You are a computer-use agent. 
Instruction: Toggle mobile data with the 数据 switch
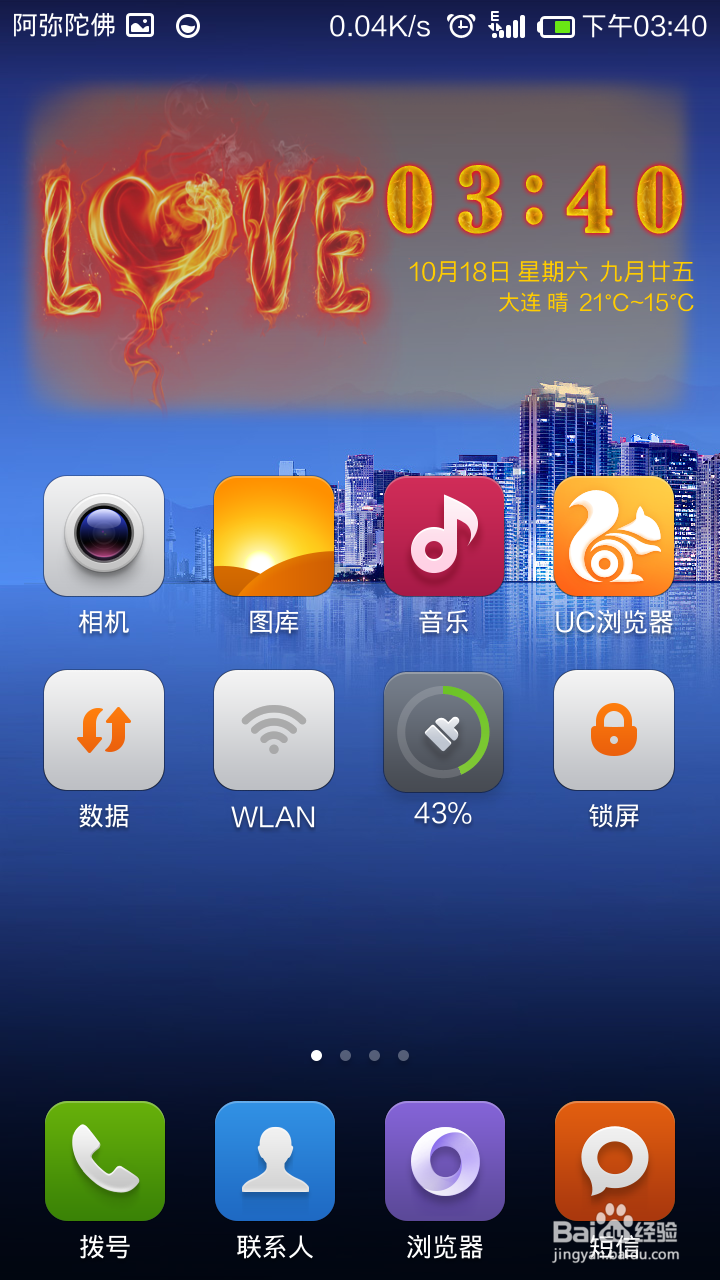(104, 729)
